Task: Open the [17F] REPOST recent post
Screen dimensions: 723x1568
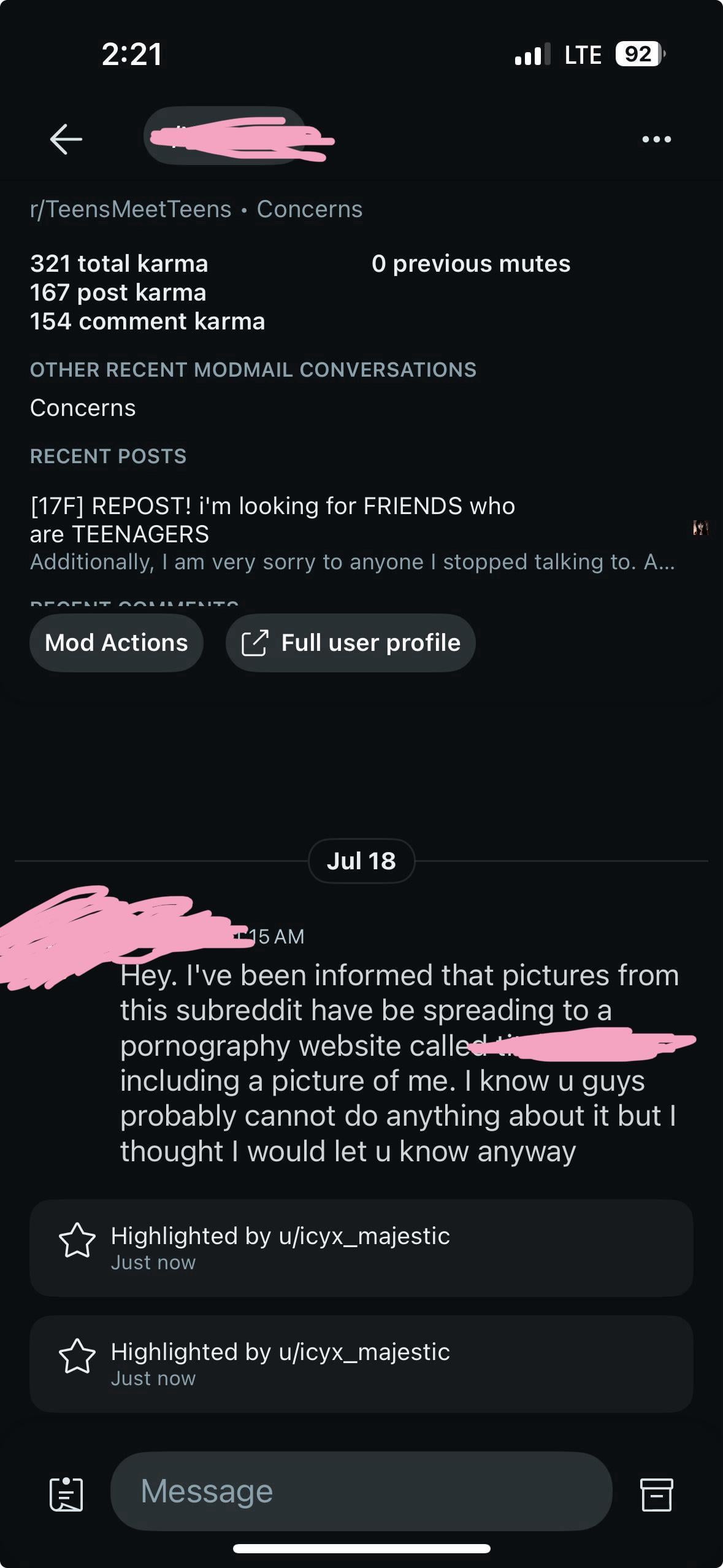Action: tap(272, 520)
